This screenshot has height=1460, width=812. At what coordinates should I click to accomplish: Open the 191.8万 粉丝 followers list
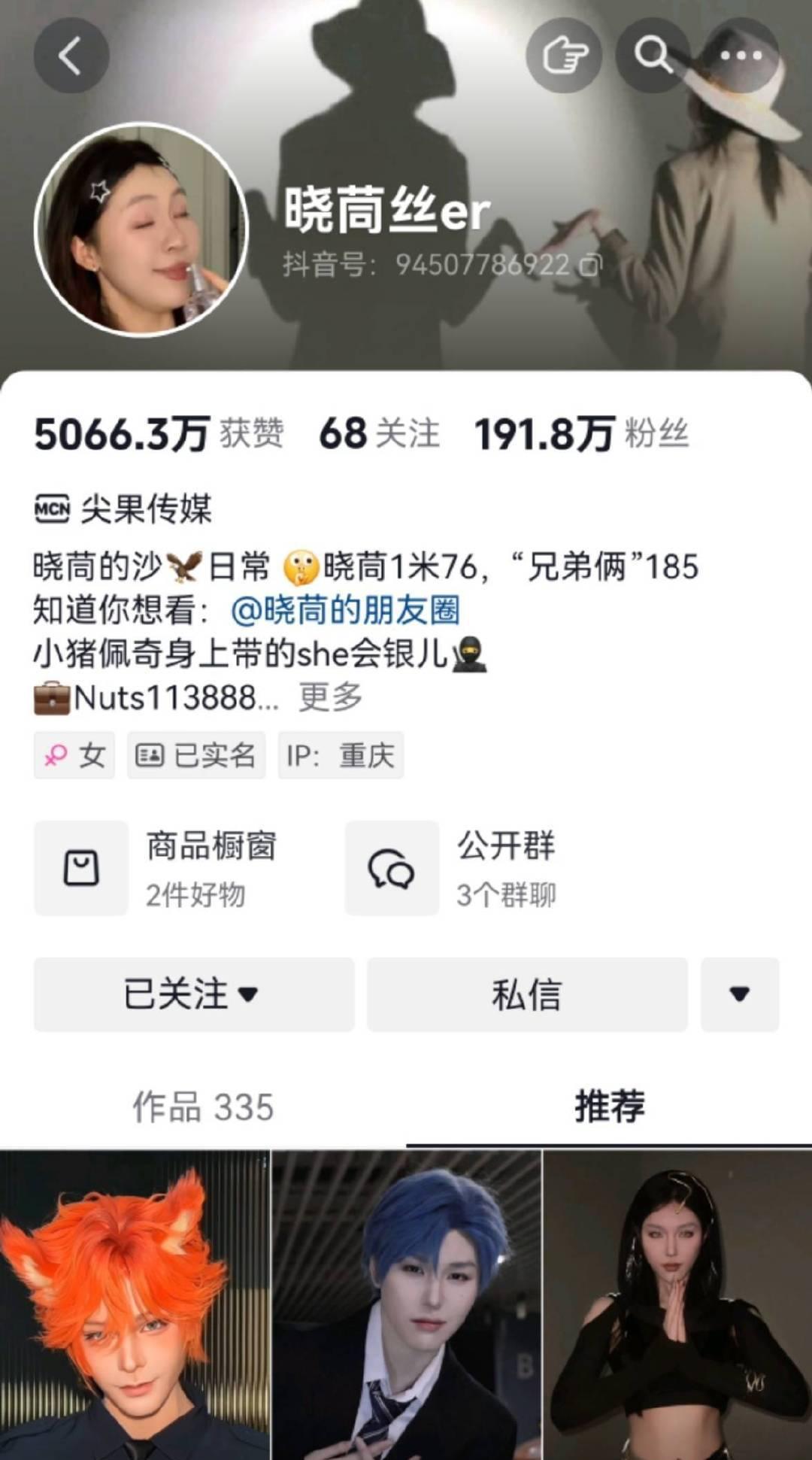[x=581, y=434]
